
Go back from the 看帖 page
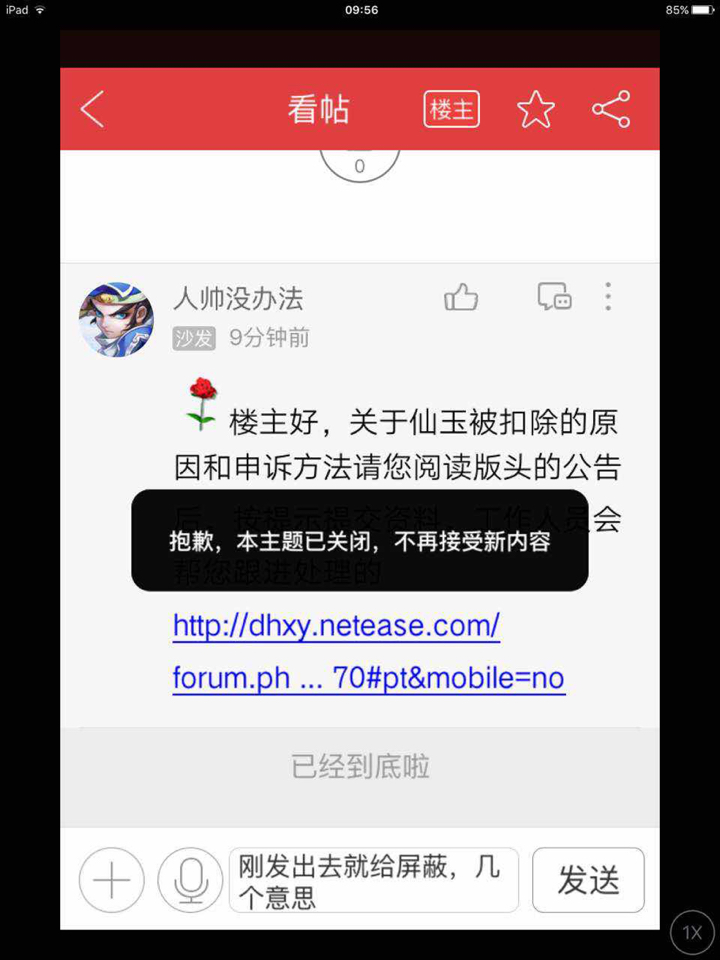point(92,110)
